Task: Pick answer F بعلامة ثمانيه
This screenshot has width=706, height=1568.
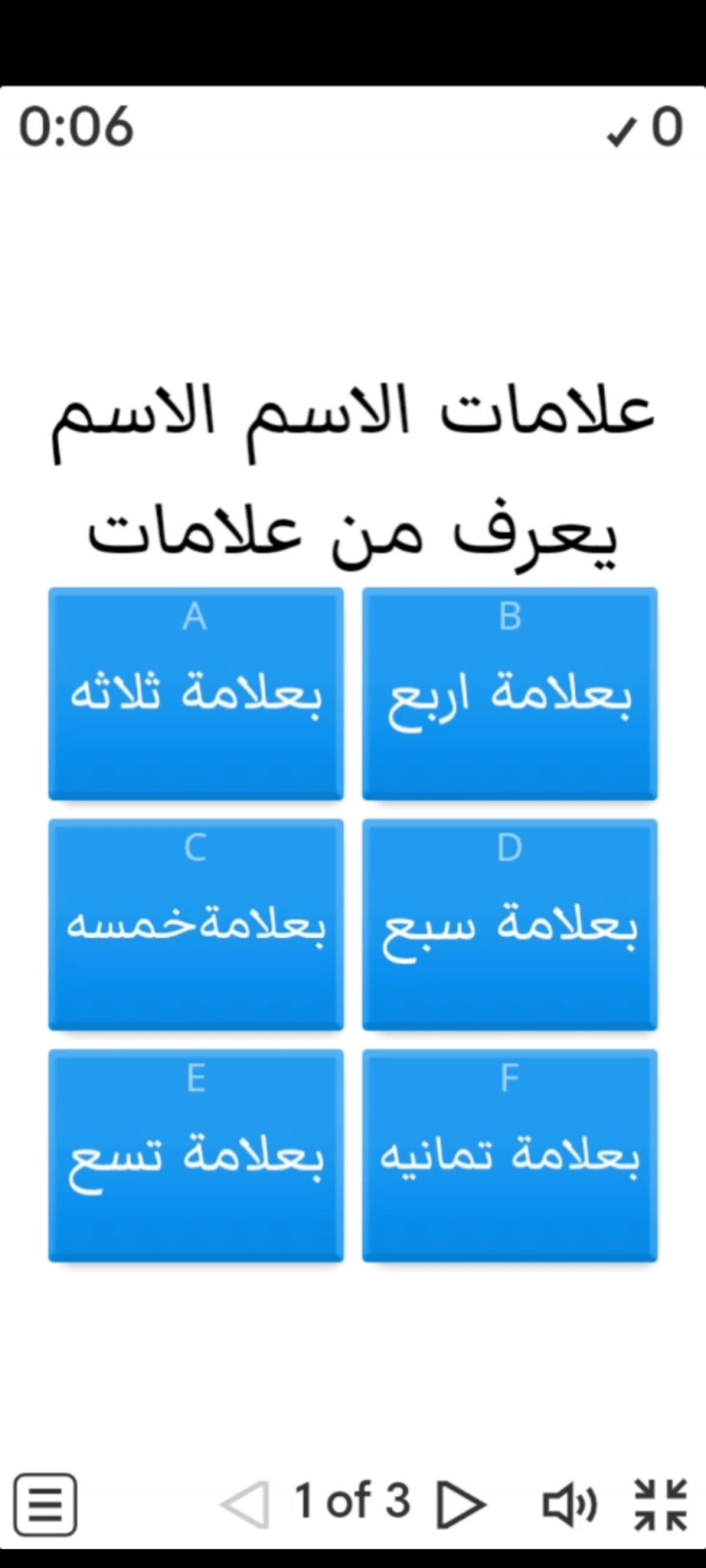Action: coord(510,1156)
